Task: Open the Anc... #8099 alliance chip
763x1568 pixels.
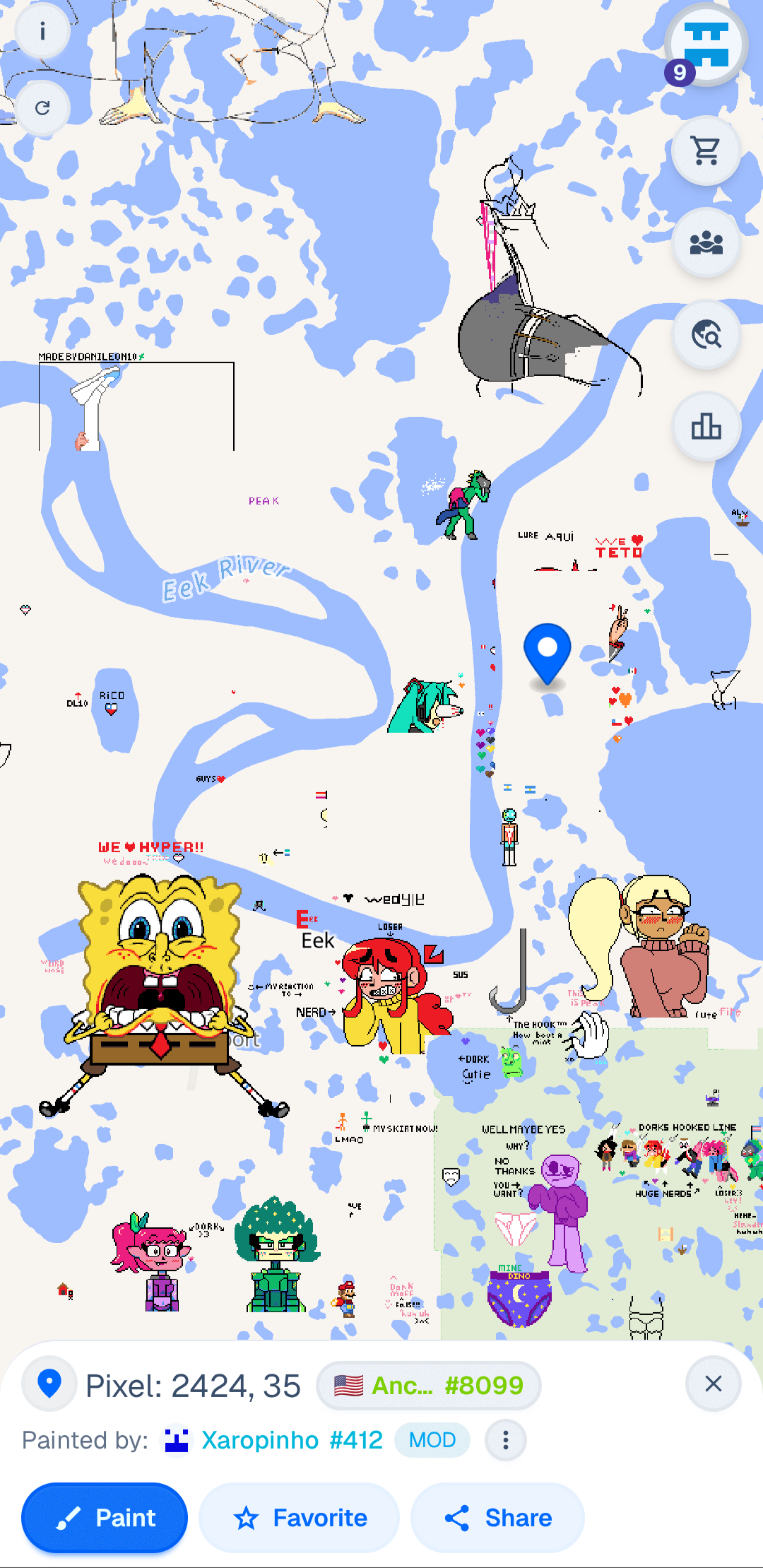Action: (428, 1385)
